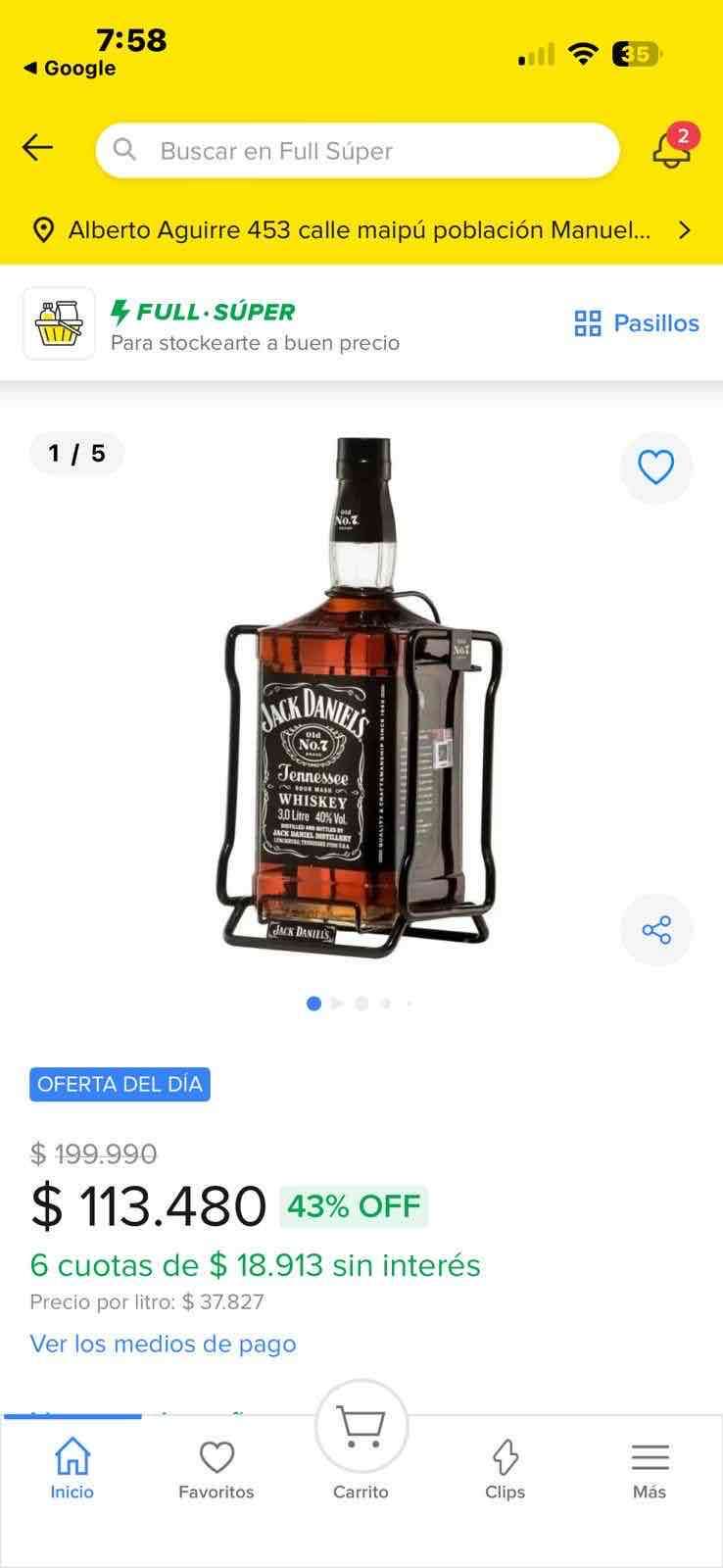
Task: Tap the OFERTA DEL DÍA badge
Action: click(120, 1084)
